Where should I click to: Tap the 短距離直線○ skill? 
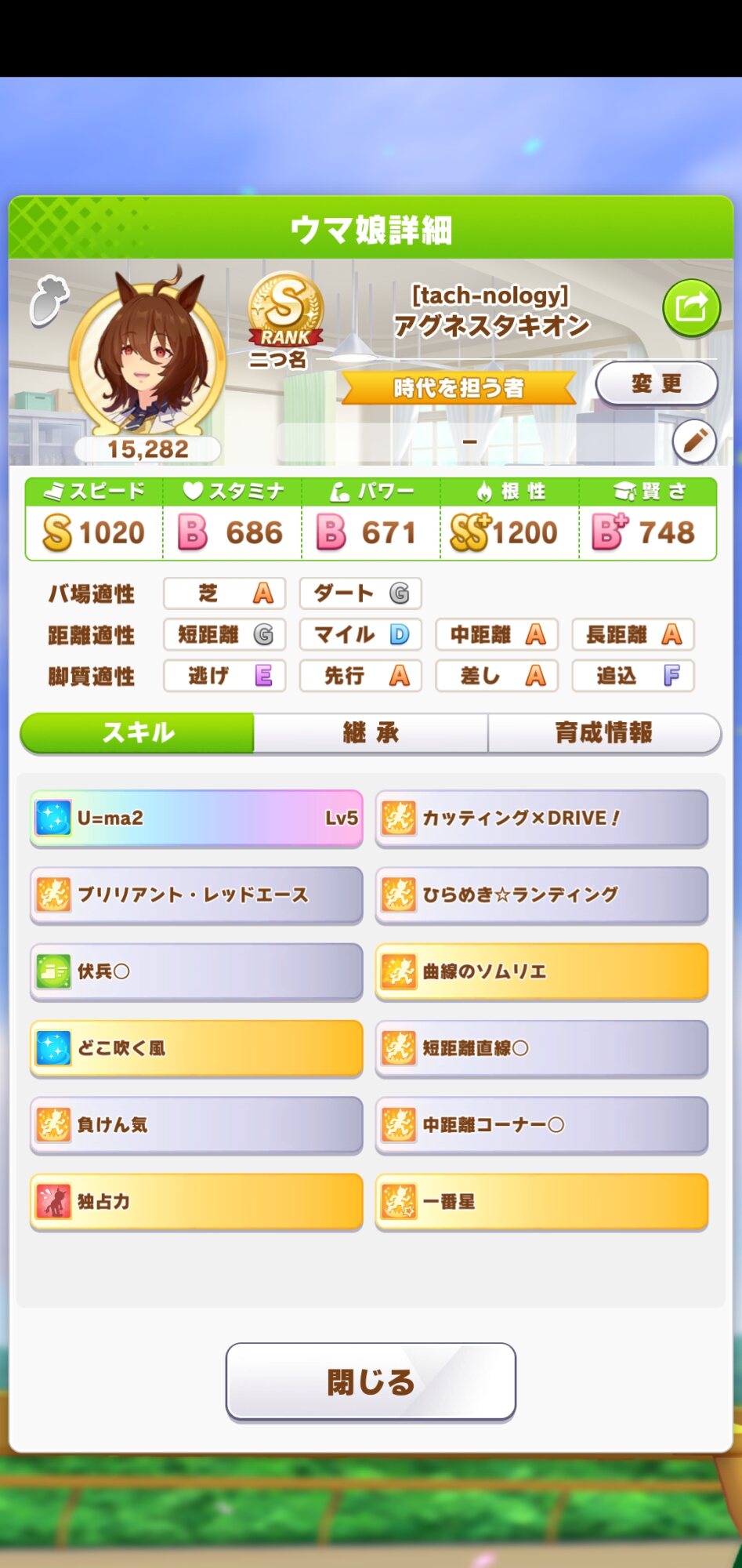(541, 1048)
